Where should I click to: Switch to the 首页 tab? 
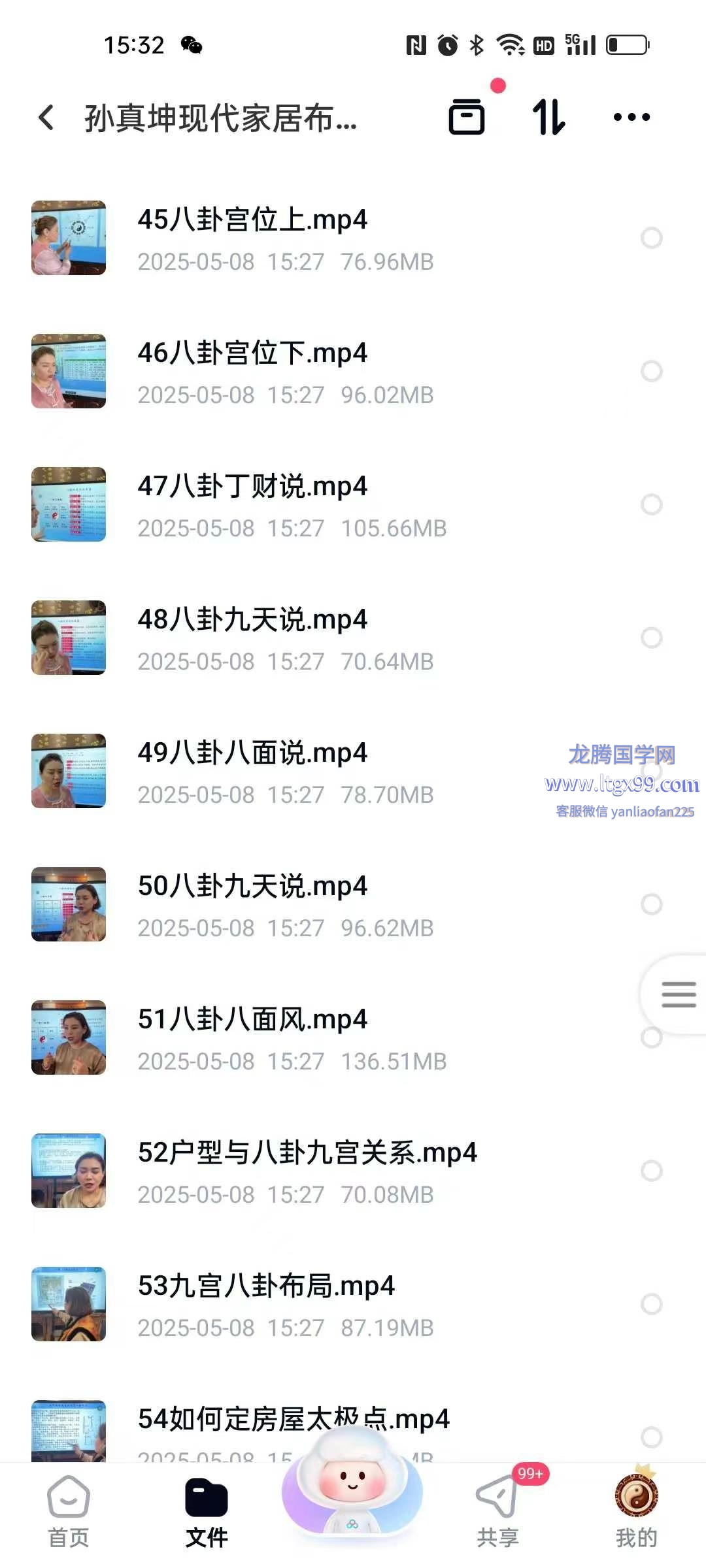(x=69, y=1511)
